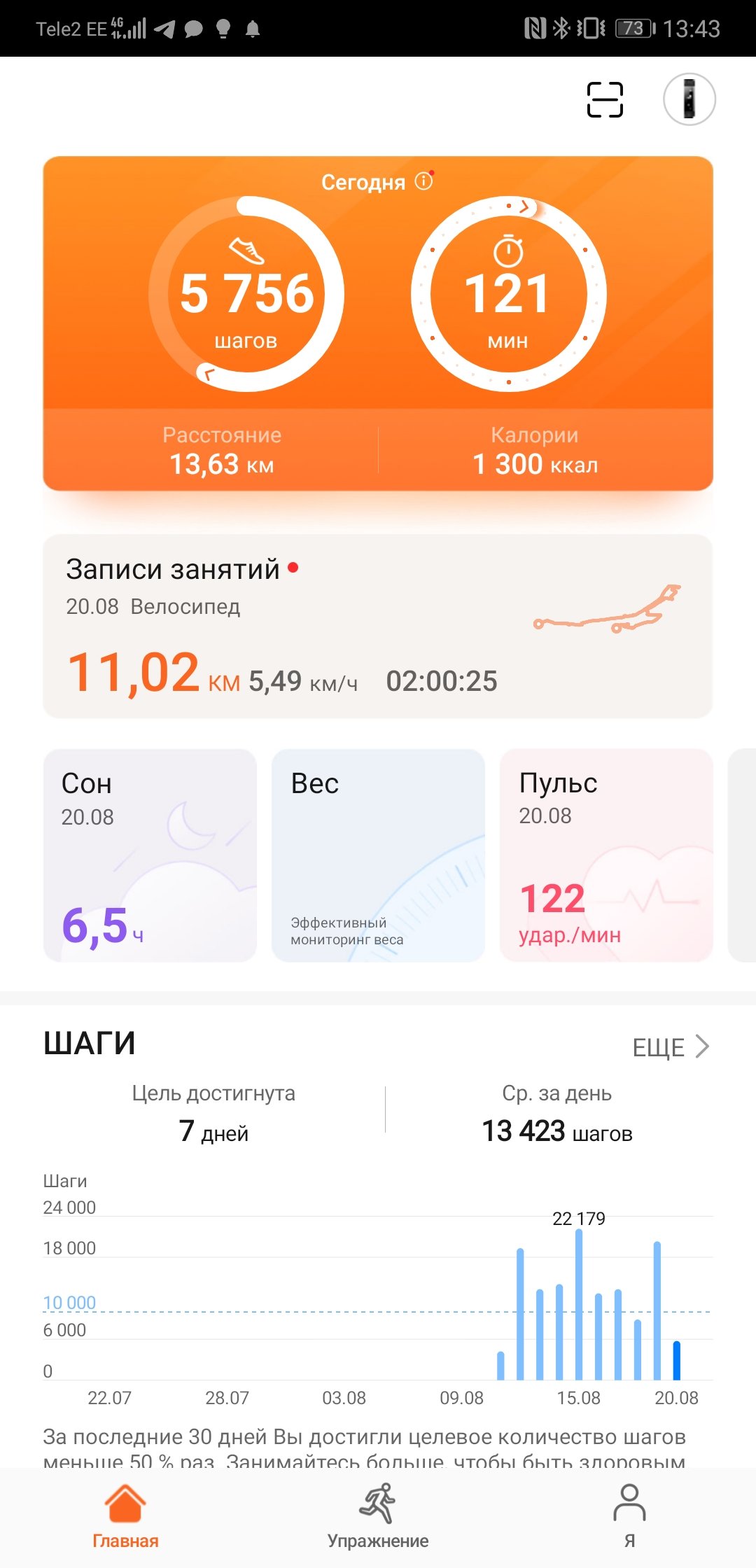Tap ЕЩЕ to see more steps data
This screenshot has height=1568, width=756.
click(671, 1047)
